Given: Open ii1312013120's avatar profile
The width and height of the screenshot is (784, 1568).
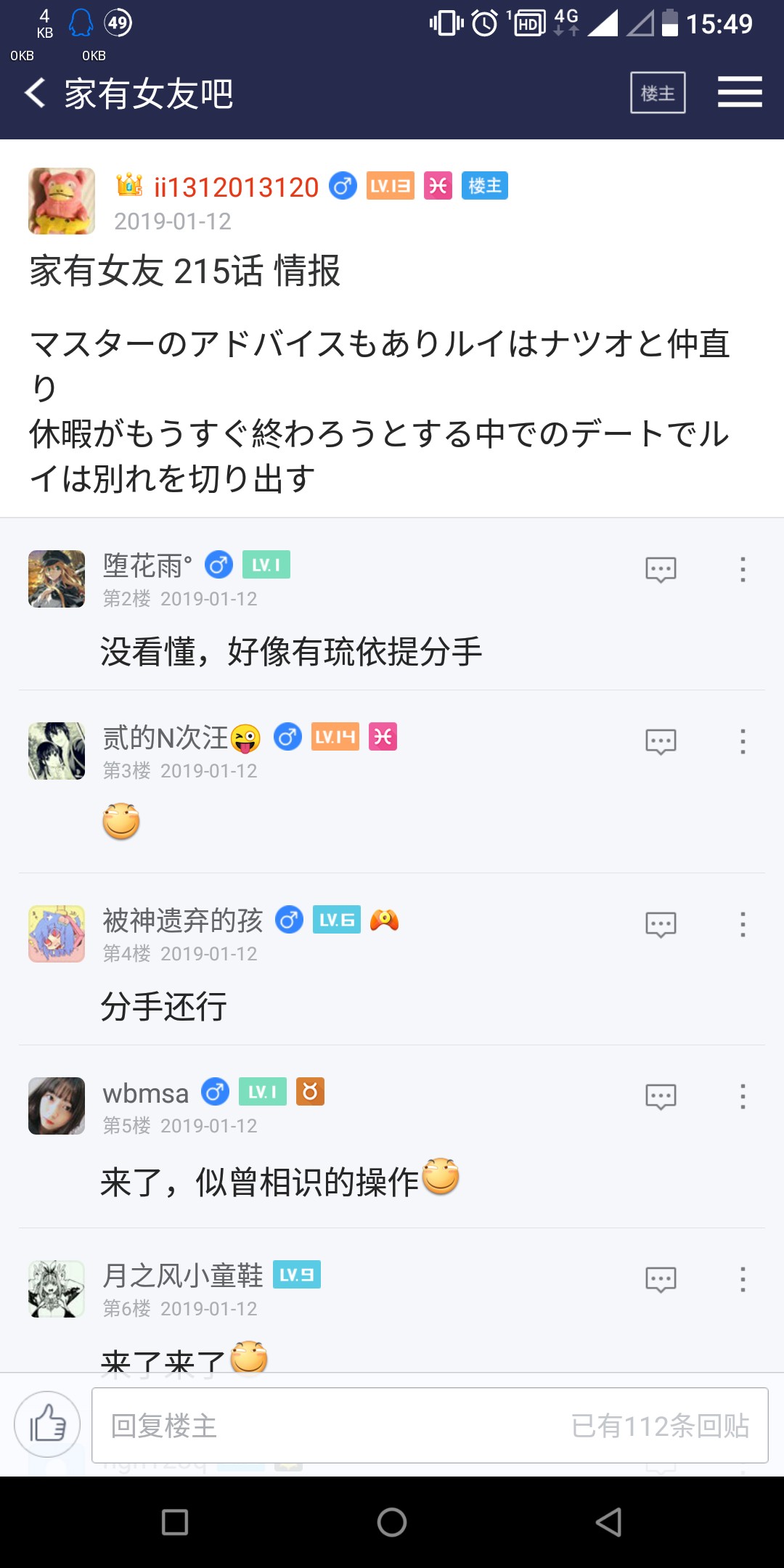Looking at the screenshot, I should (62, 201).
